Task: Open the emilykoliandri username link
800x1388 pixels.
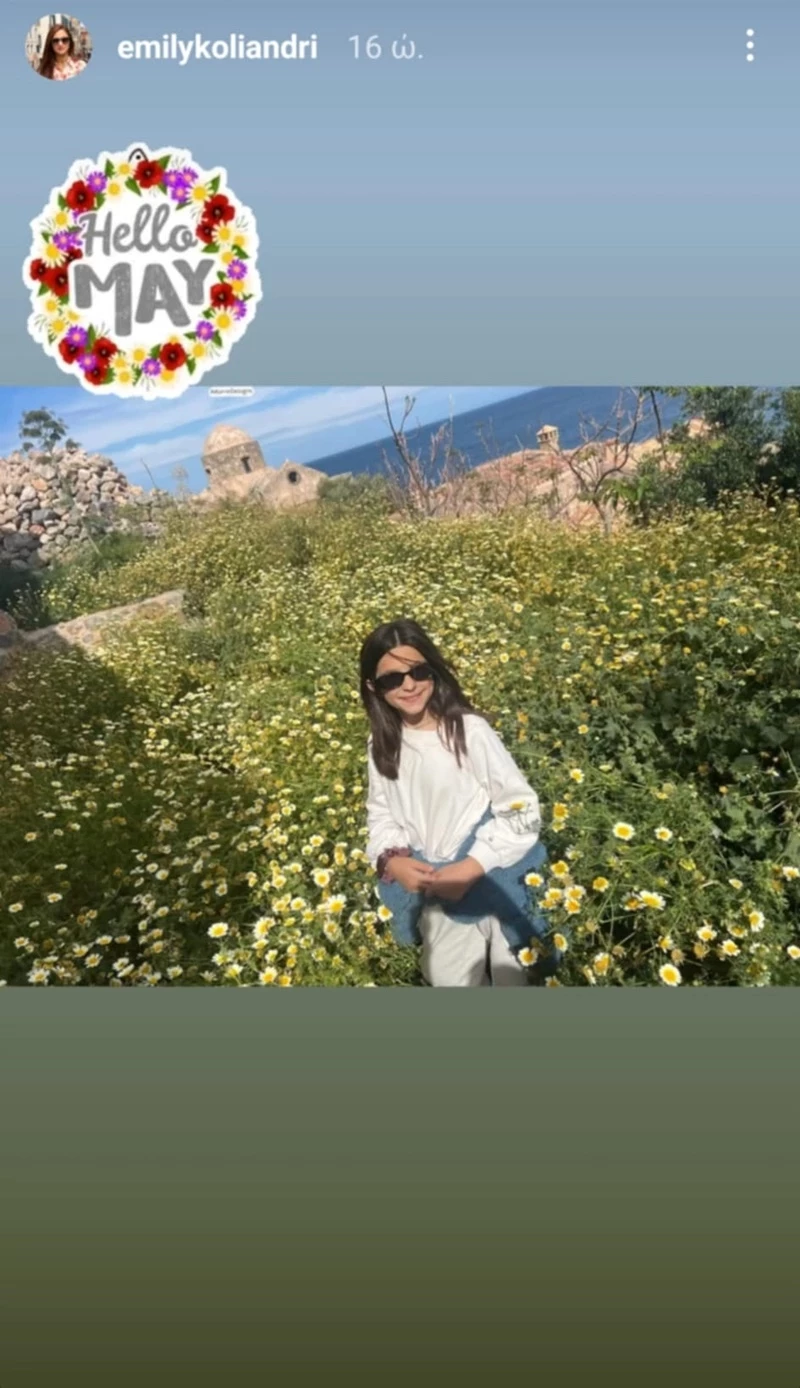Action: (217, 48)
